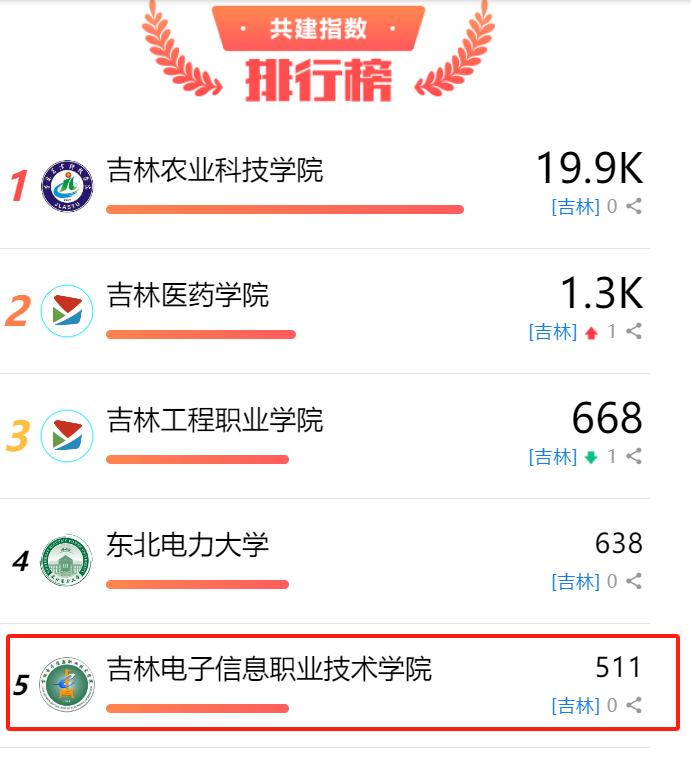Open 吉林工程职业学院 ranking entry
691x762 pixels.
click(x=215, y=420)
